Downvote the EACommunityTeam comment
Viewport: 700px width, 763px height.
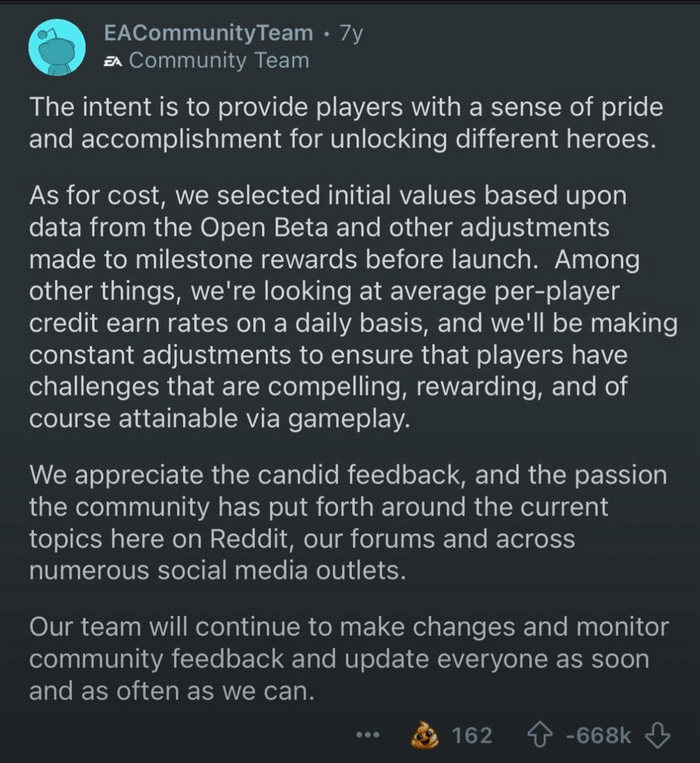(x=657, y=735)
